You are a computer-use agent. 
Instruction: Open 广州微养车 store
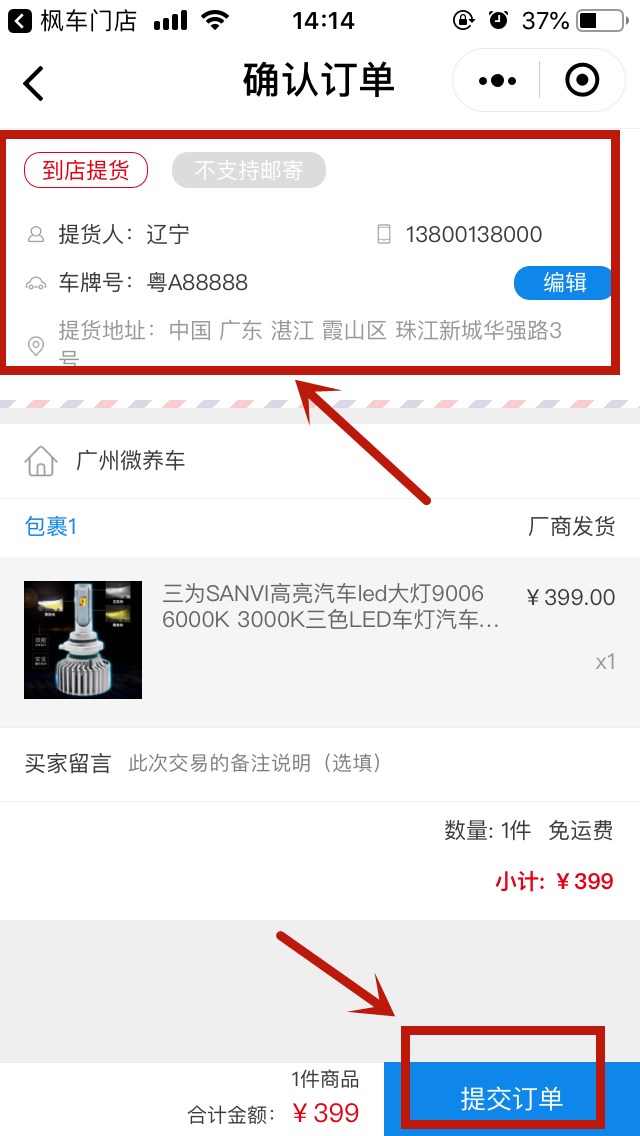(x=130, y=461)
